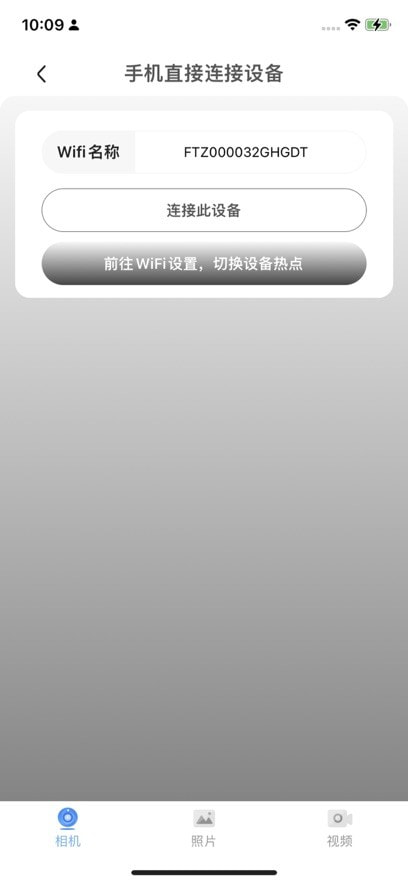Go back using the top-left arrow
The image size is (408, 883).
pyautogui.click(x=42, y=74)
